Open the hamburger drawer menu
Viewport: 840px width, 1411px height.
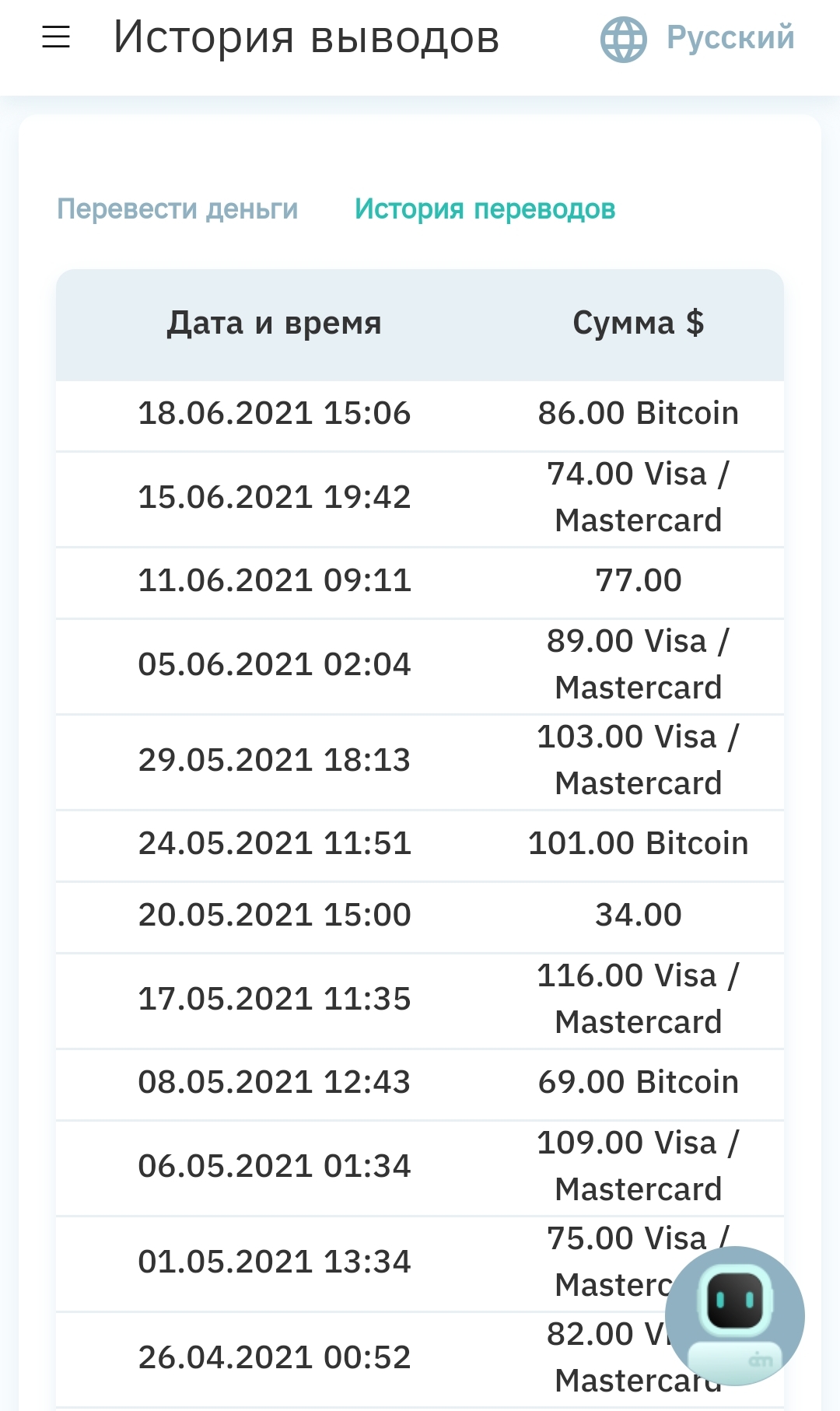coord(56,37)
